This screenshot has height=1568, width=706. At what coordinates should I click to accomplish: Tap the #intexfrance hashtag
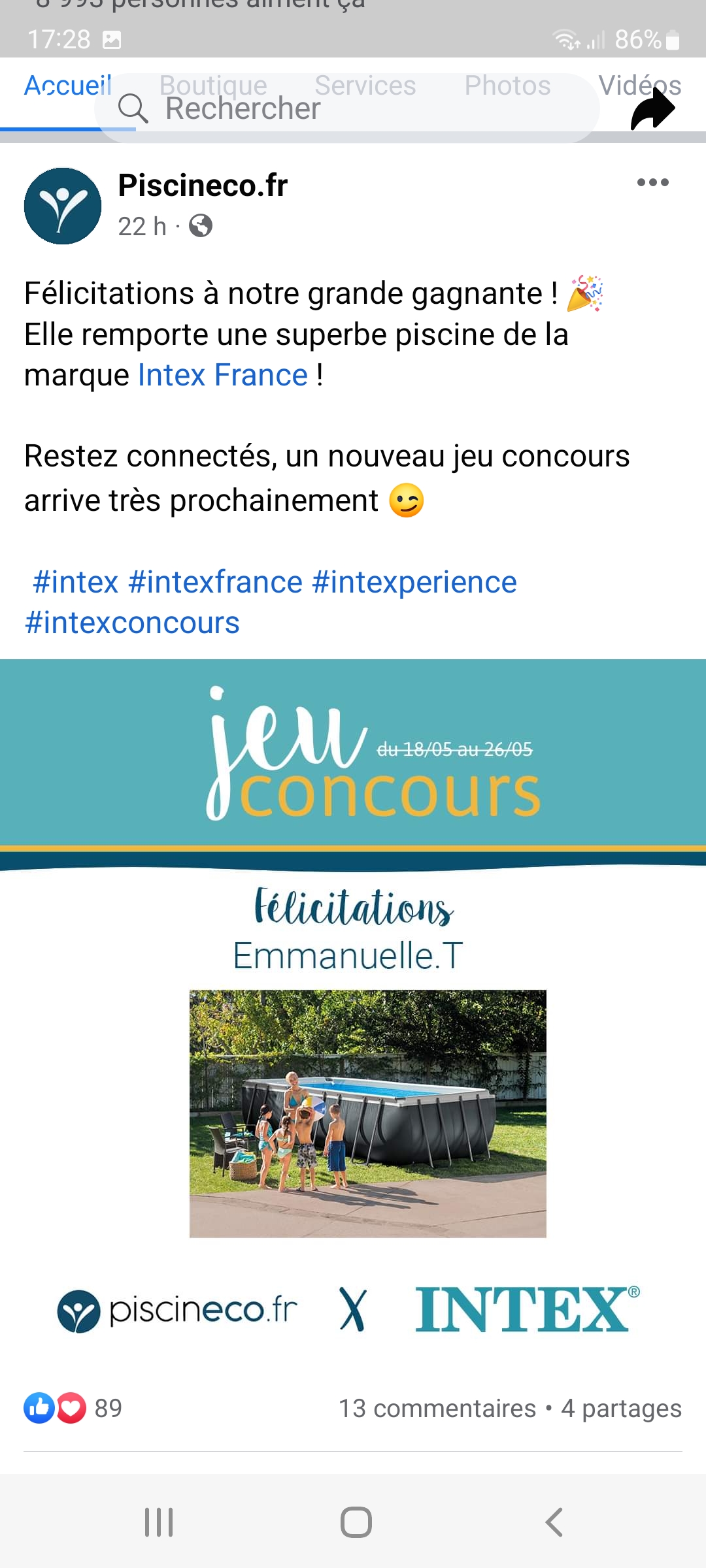(x=215, y=581)
